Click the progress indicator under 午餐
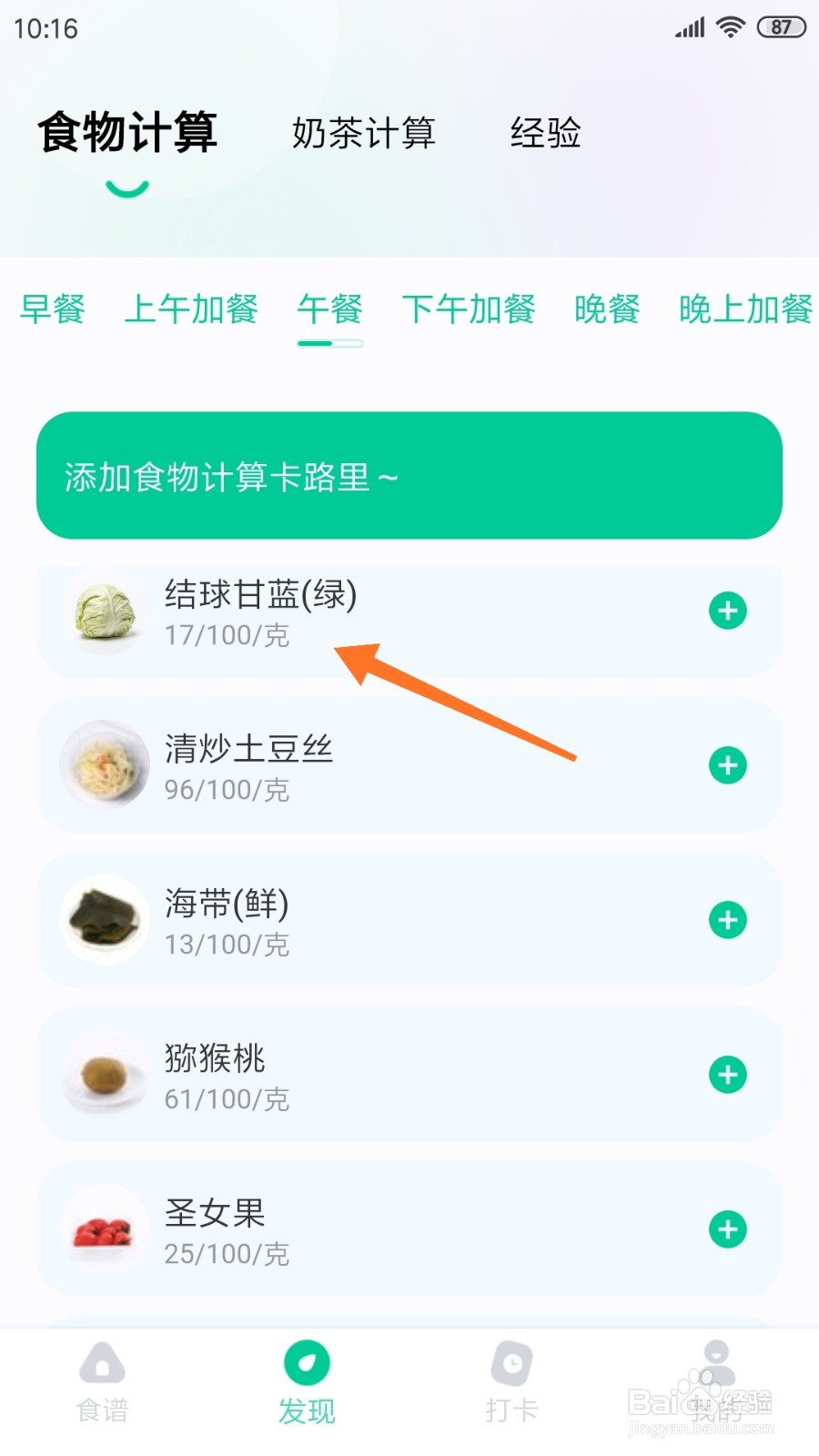819x1456 pixels. (330, 344)
